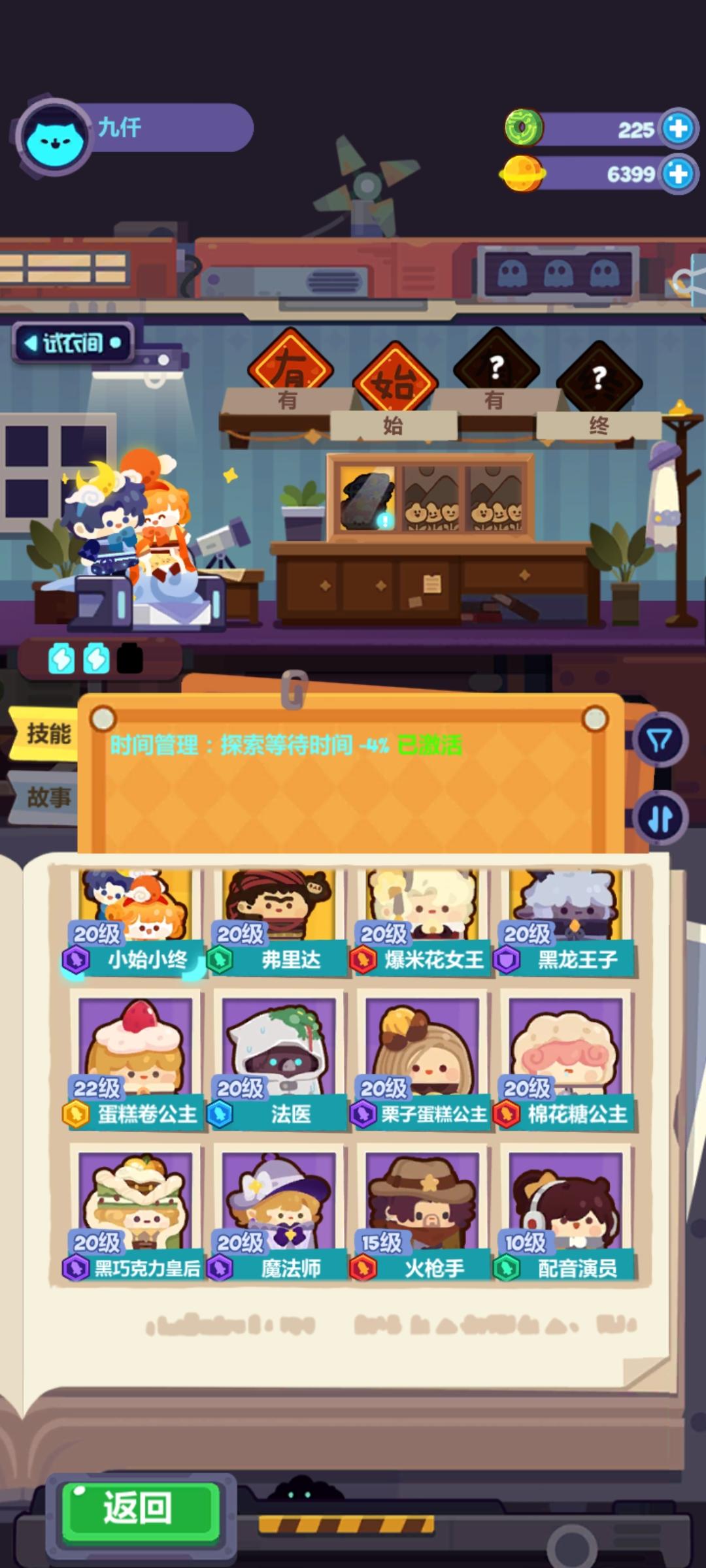
Task: Click the first charged energy bottle icon
Action: 61,658
